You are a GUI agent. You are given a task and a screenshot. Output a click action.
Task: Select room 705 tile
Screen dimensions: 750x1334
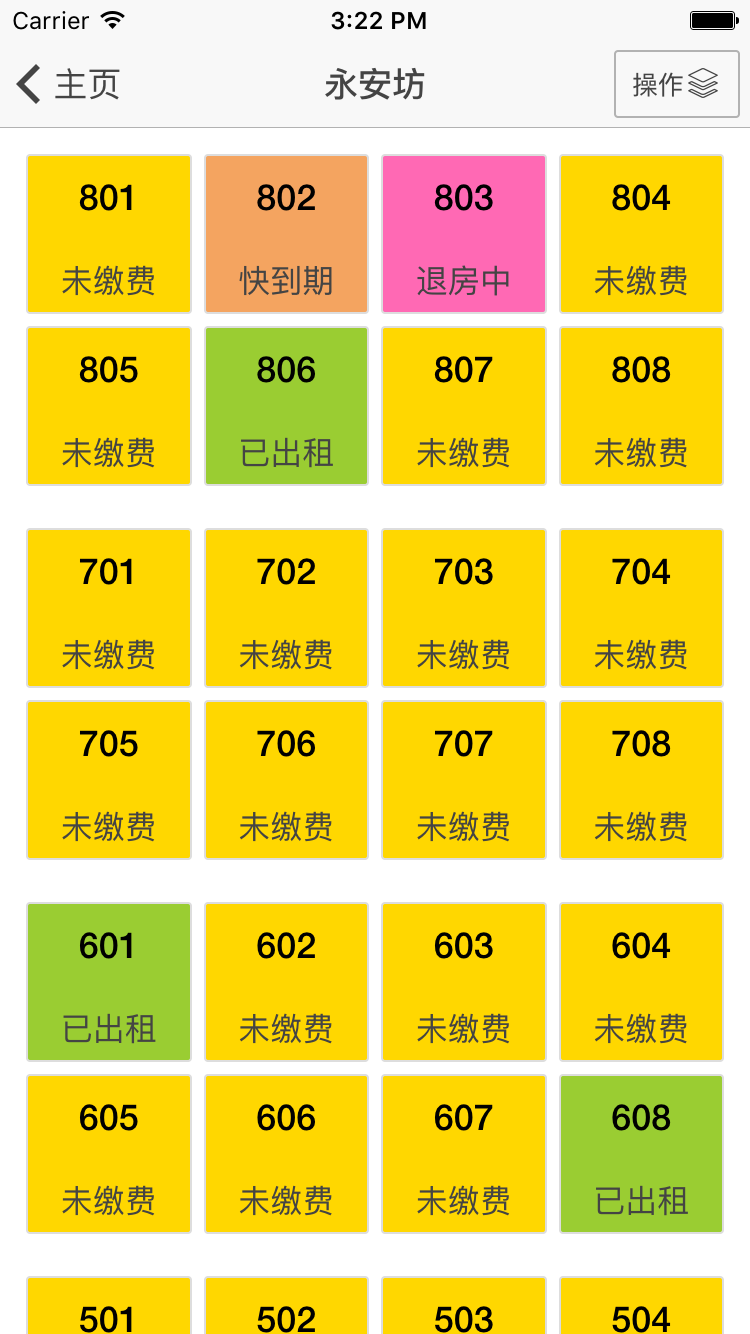point(109,780)
